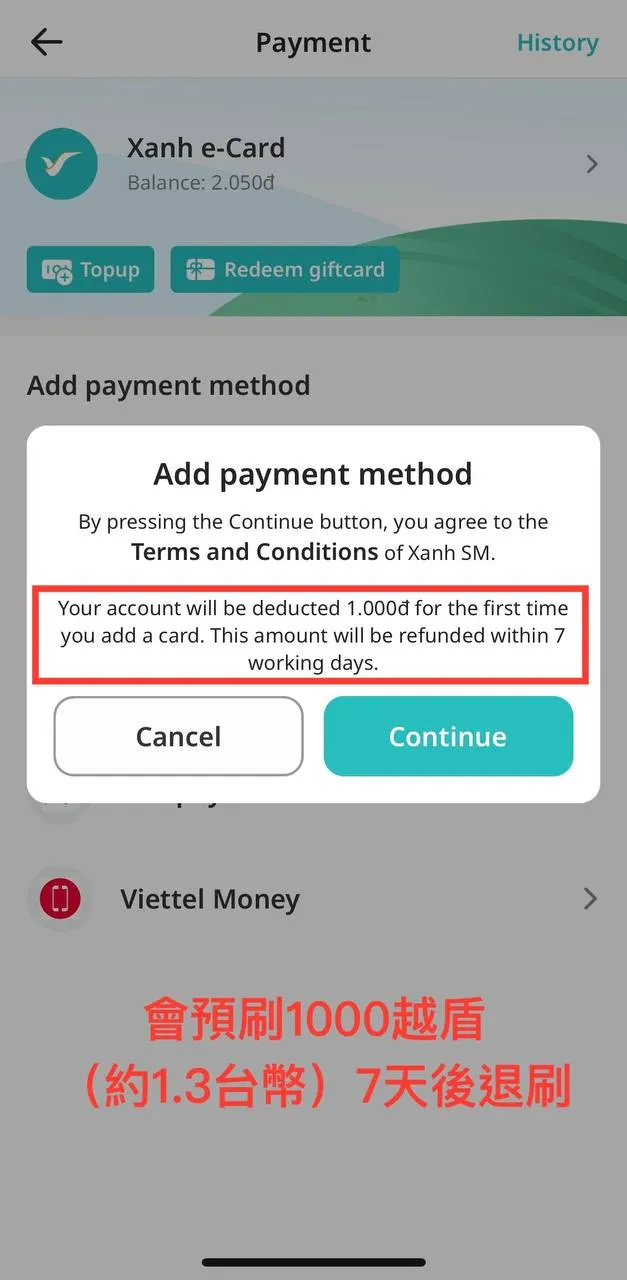This screenshot has height=1280, width=627.
Task: Open payment History
Action: pyautogui.click(x=557, y=43)
